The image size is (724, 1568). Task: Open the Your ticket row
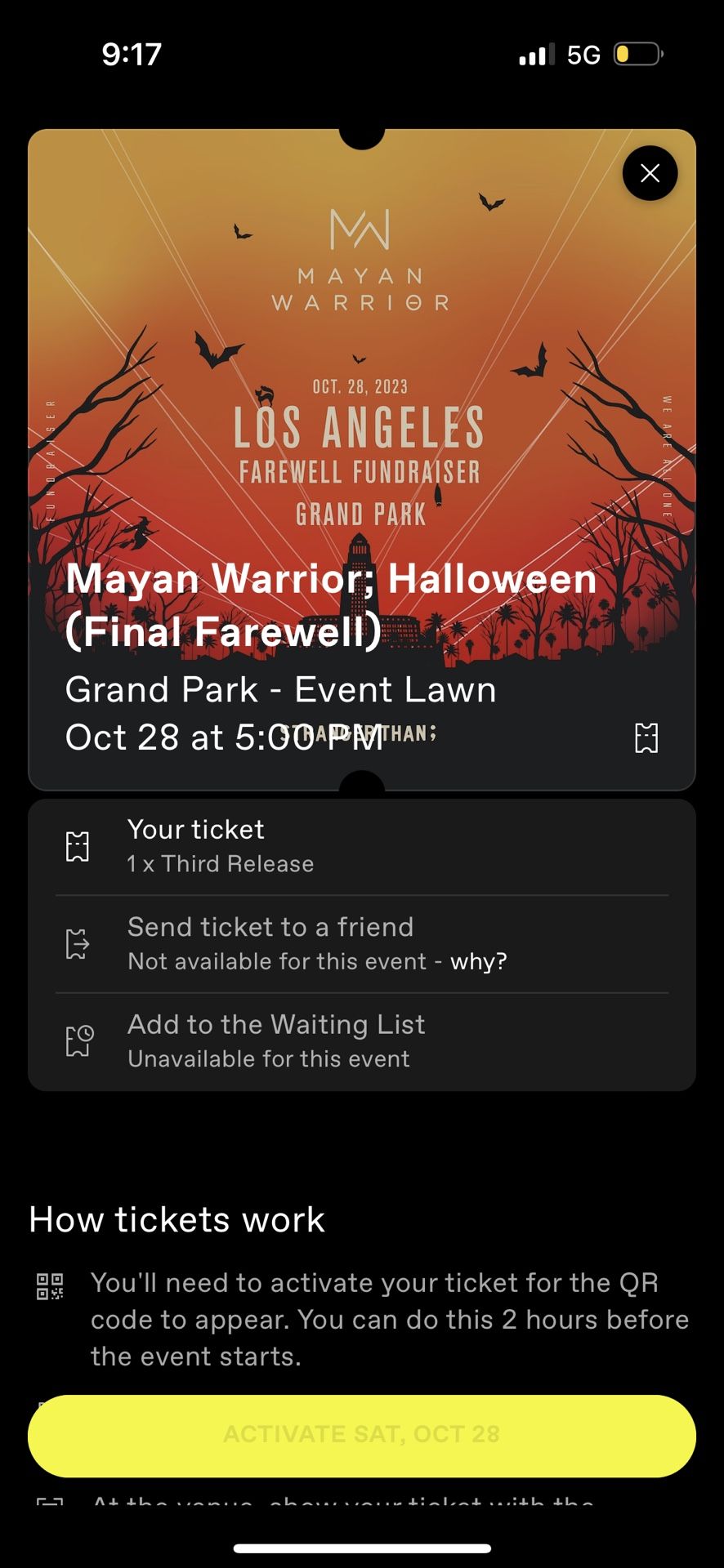(362, 847)
